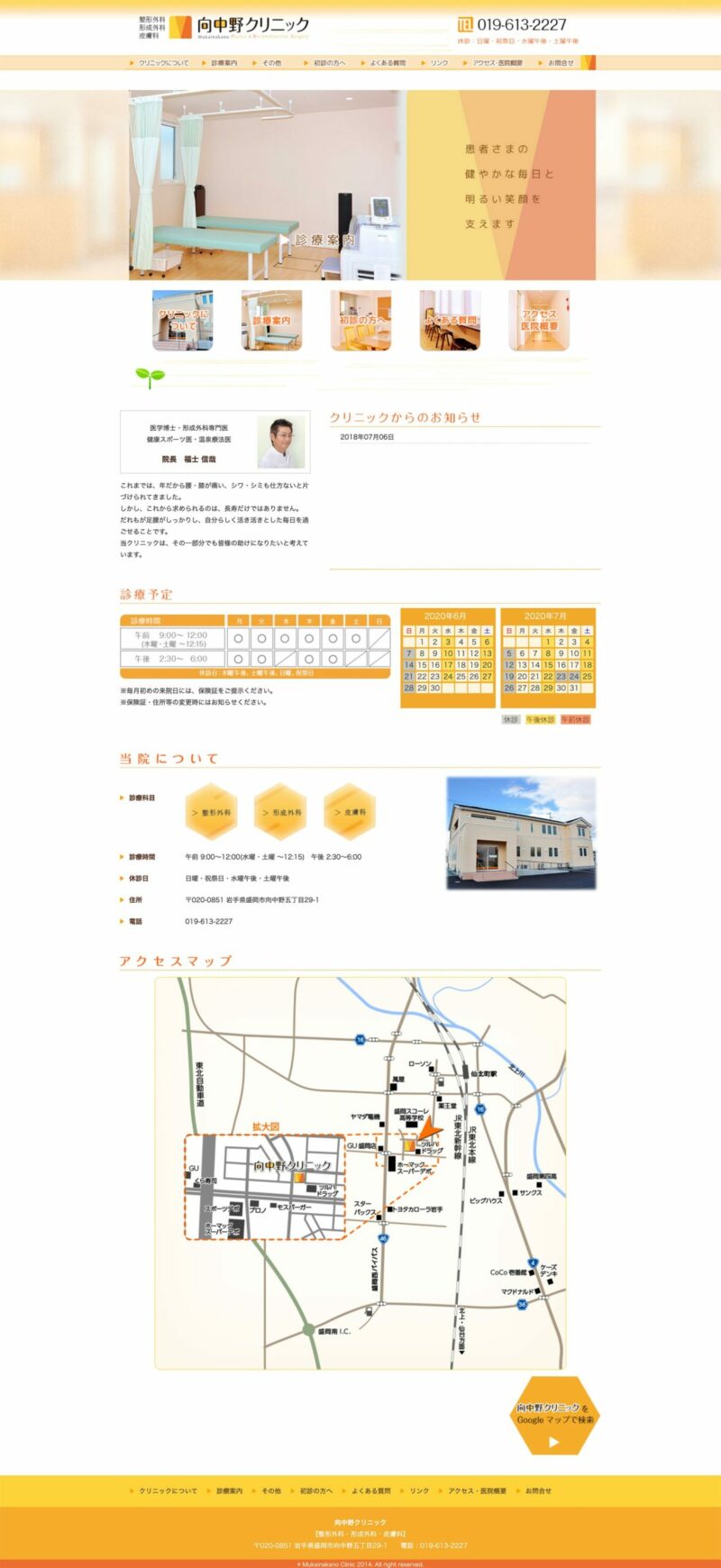The width and height of the screenshot is (721, 1568).
Task: Open the 形成外科 hexagon button
Action: click(x=281, y=812)
